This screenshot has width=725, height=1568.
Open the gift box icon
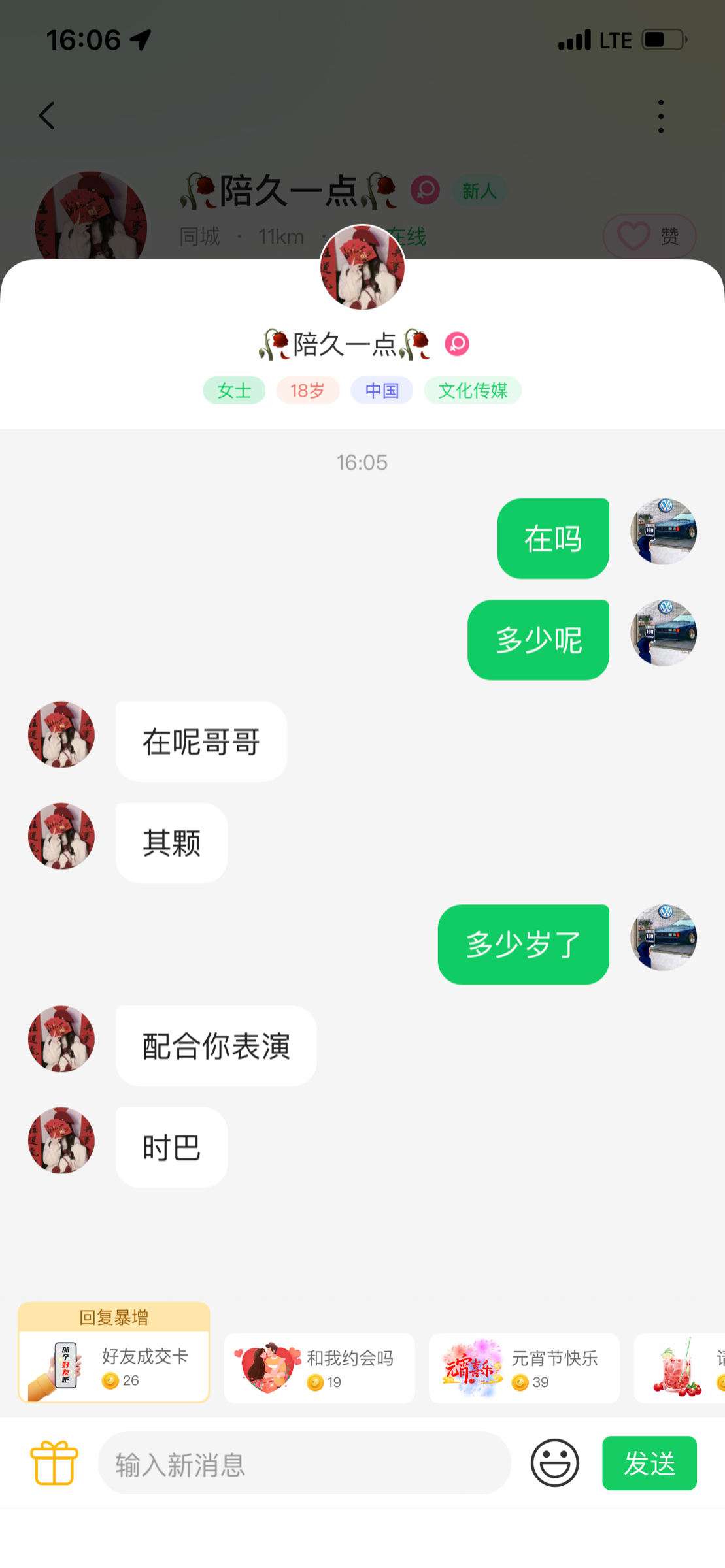[x=54, y=1463]
